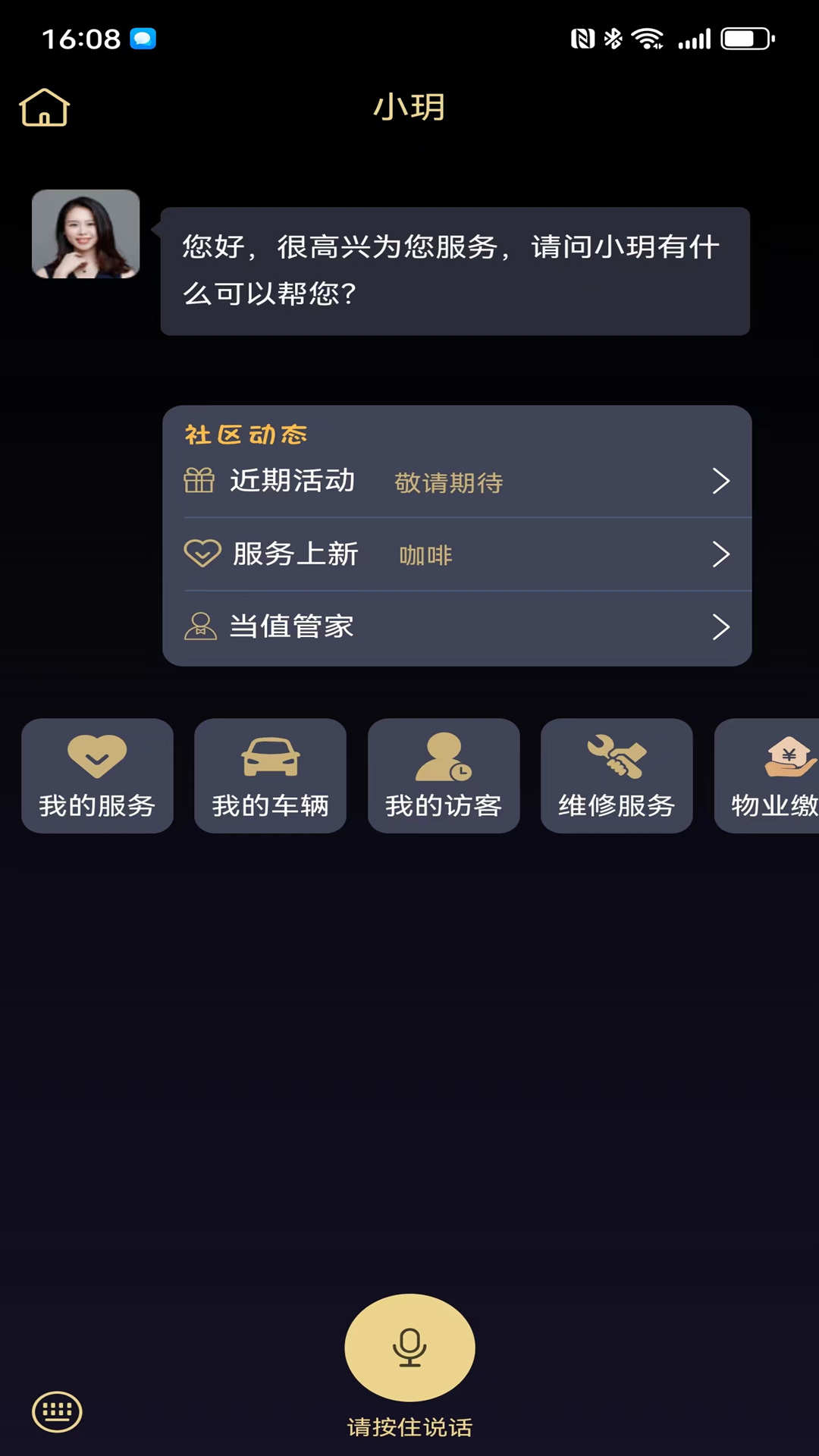Screen dimensions: 819x1456
Task: Open 我的车辆 shortcut
Action: coord(271,776)
